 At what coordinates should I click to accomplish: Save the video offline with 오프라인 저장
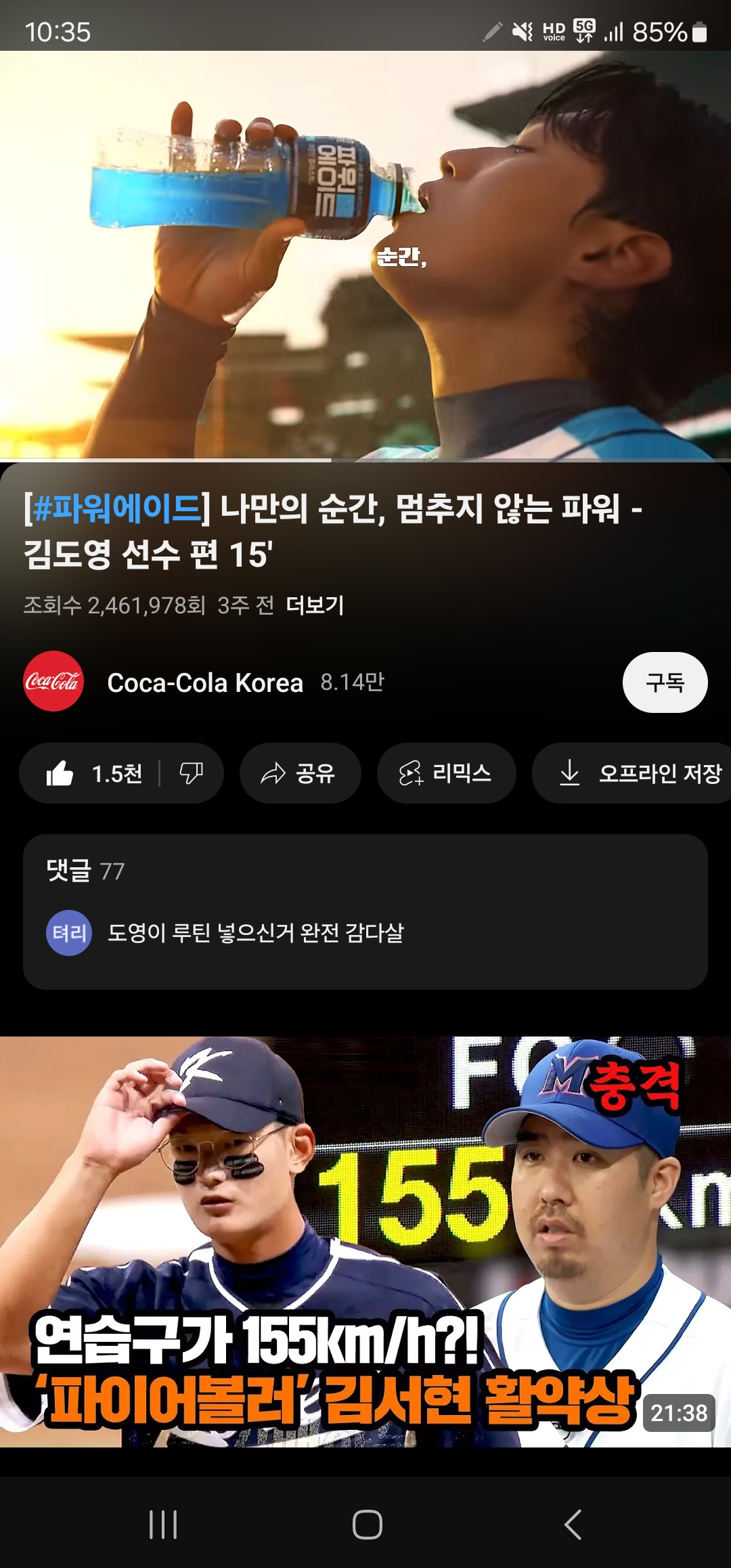pos(640,773)
